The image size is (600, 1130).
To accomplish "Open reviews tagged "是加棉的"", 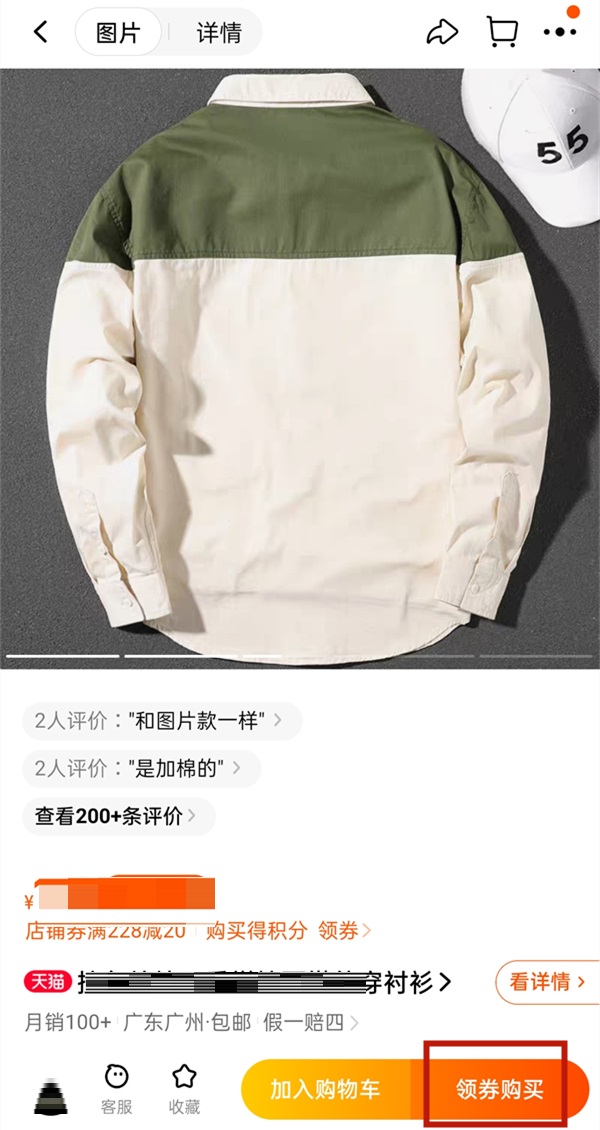I will click(x=141, y=768).
